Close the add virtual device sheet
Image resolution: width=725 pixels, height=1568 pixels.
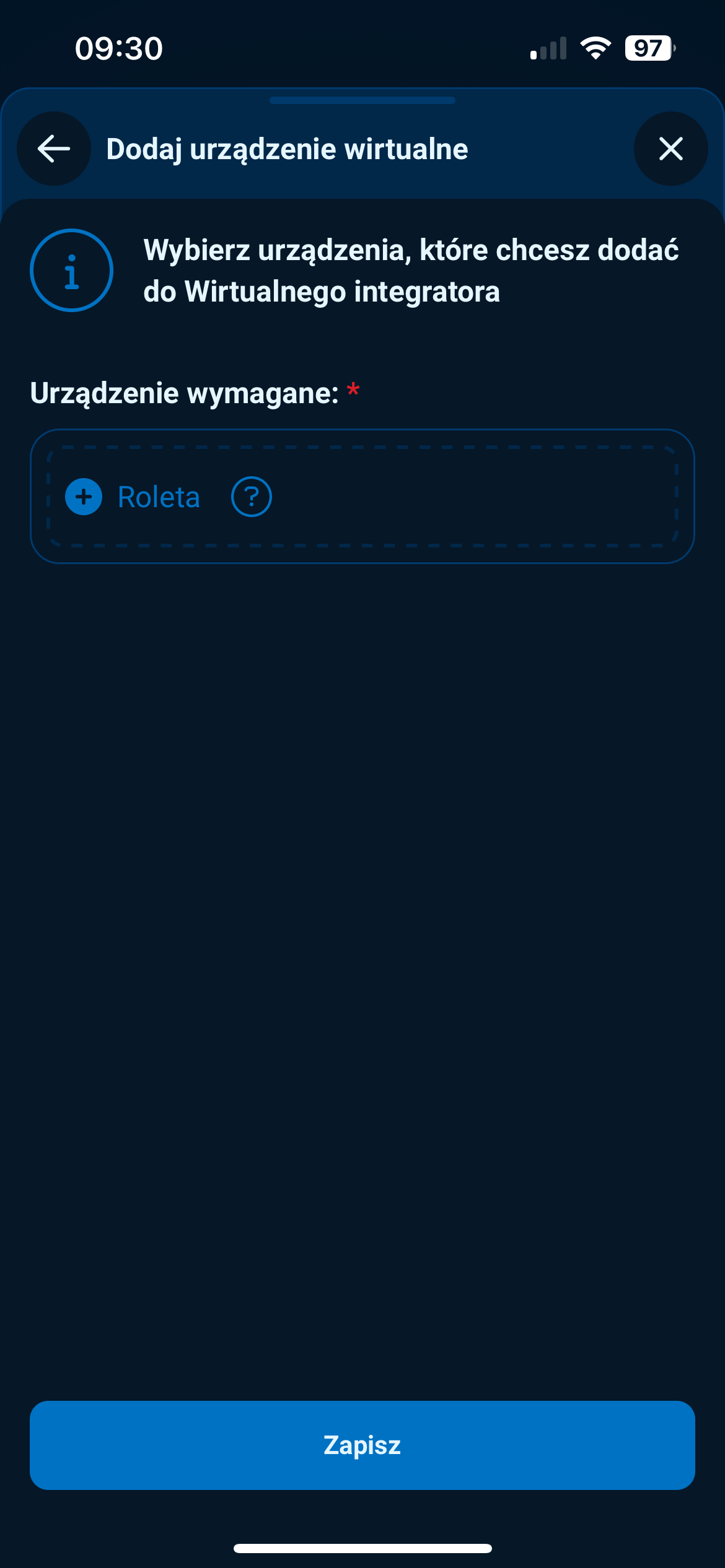tap(670, 149)
